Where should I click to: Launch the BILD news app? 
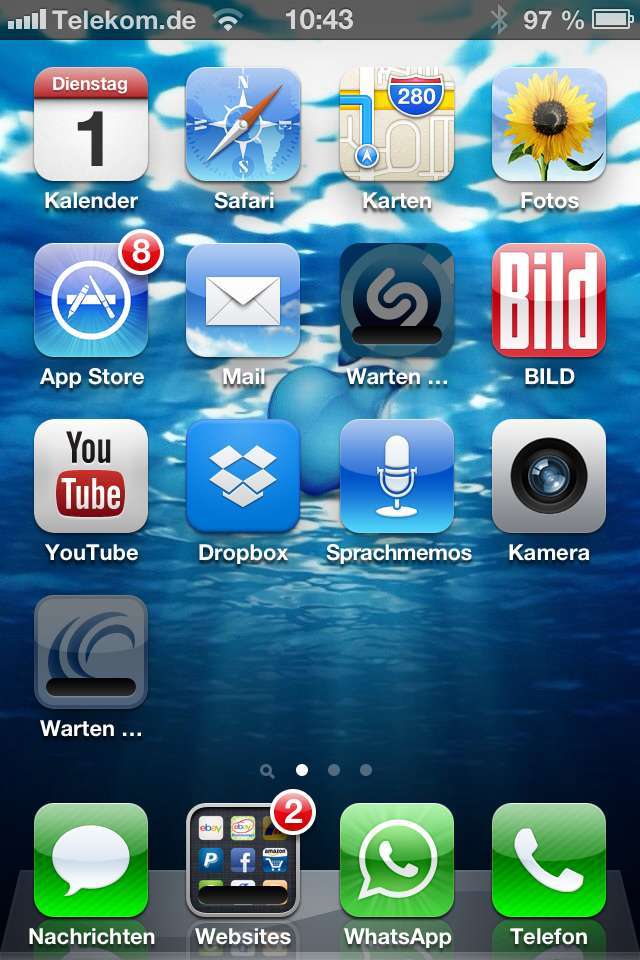(549, 301)
